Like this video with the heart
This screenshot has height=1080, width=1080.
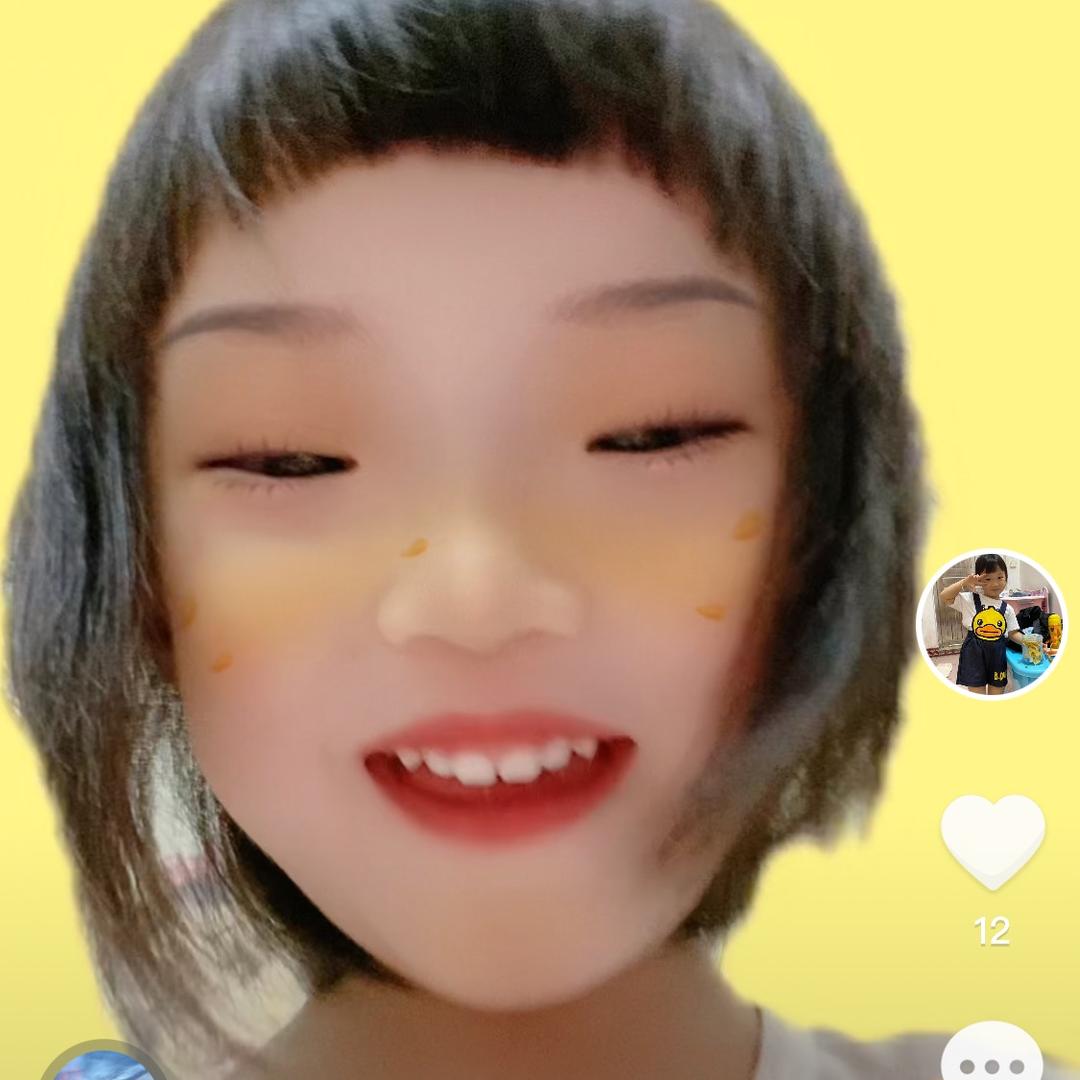click(x=992, y=840)
